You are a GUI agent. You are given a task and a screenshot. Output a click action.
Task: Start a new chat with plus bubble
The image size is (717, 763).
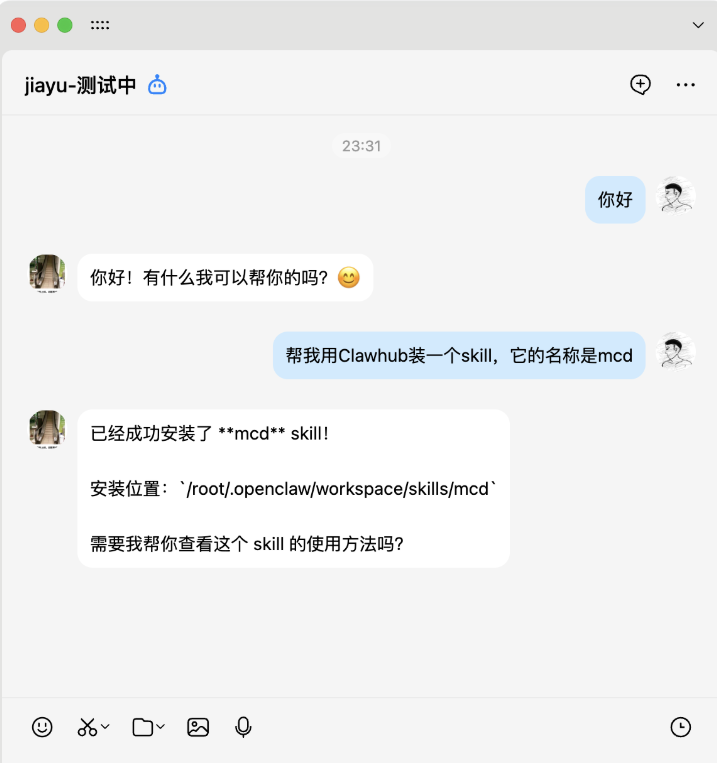tap(640, 85)
